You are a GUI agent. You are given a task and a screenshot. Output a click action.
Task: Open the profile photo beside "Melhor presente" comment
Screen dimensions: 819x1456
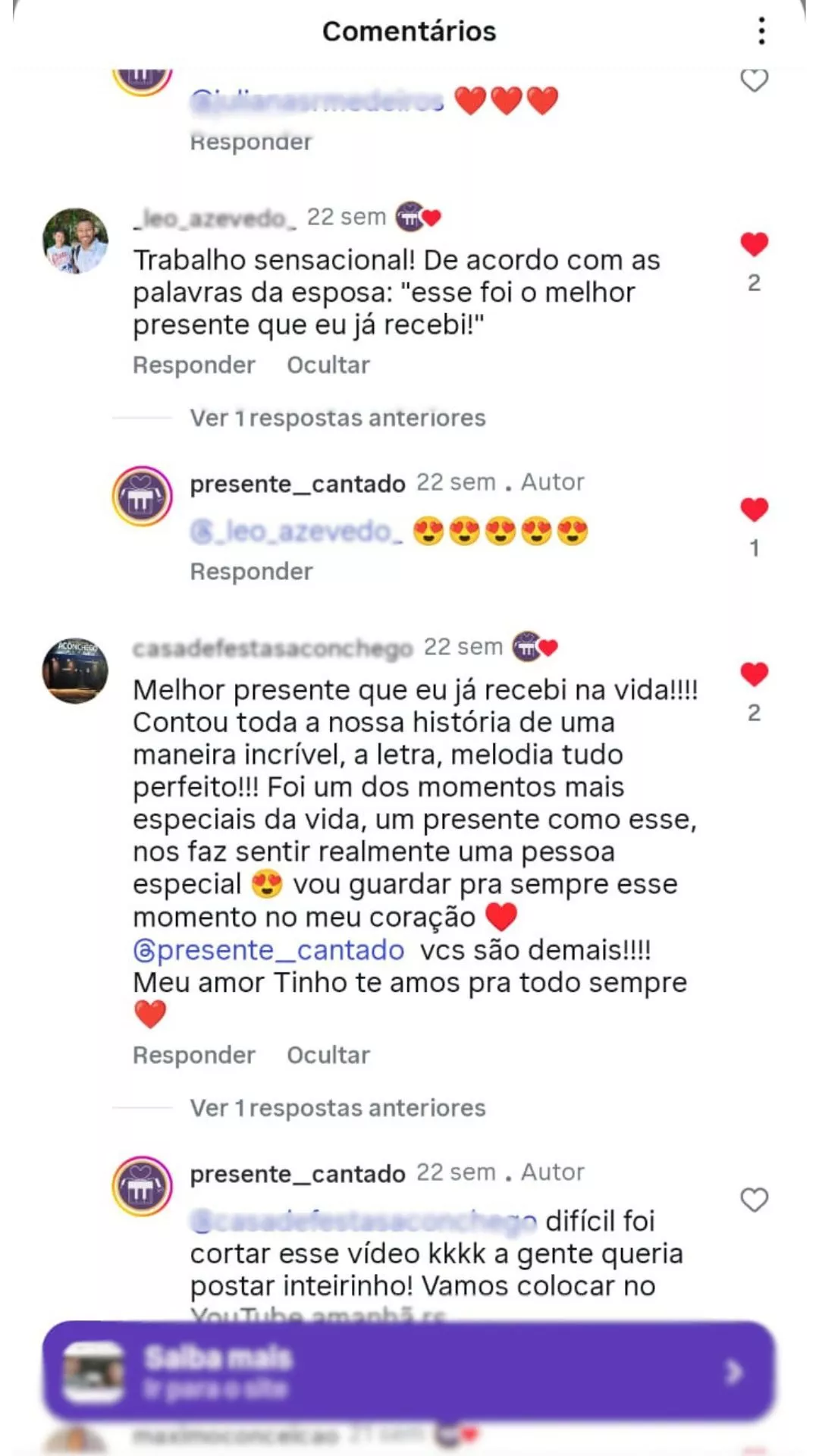pos(75,670)
